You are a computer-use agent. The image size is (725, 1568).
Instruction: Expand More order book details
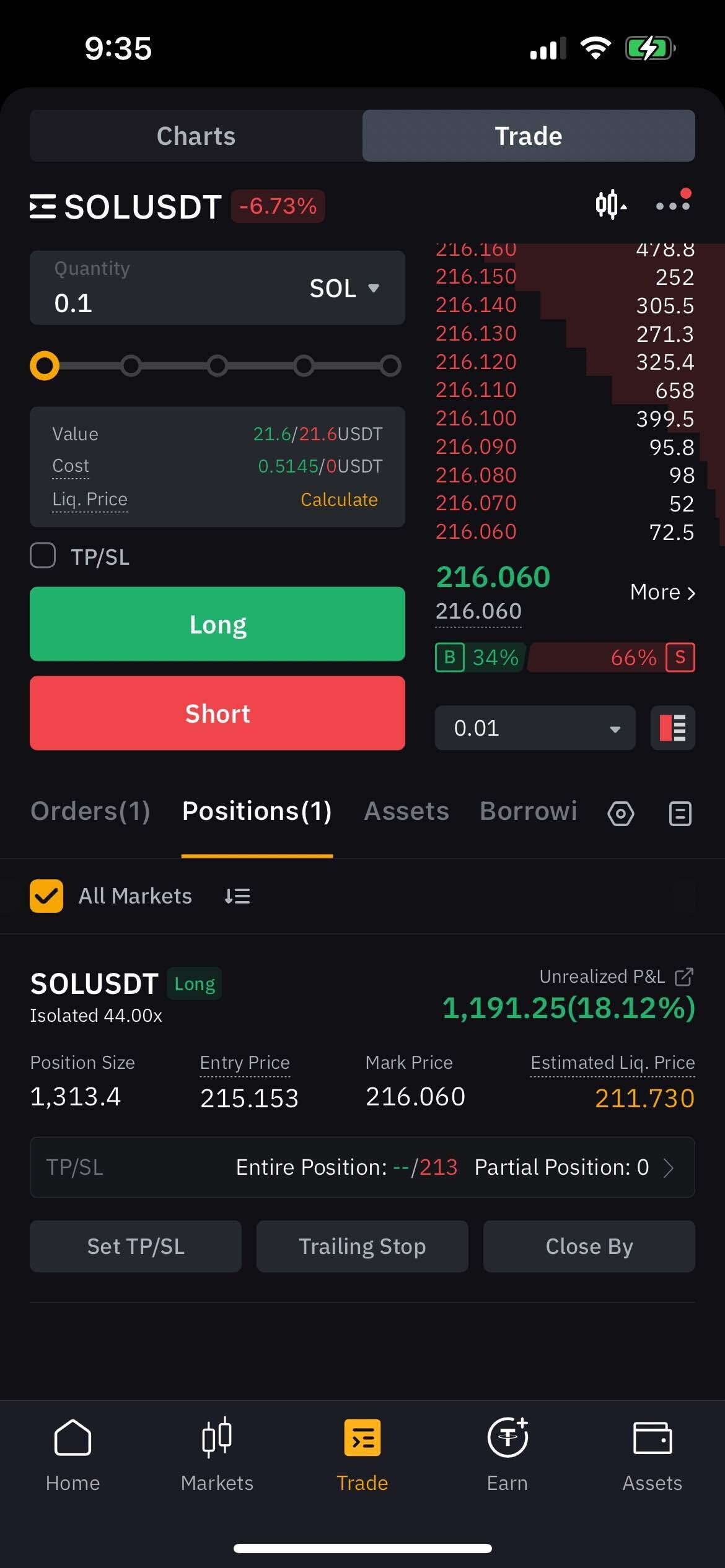tap(662, 593)
